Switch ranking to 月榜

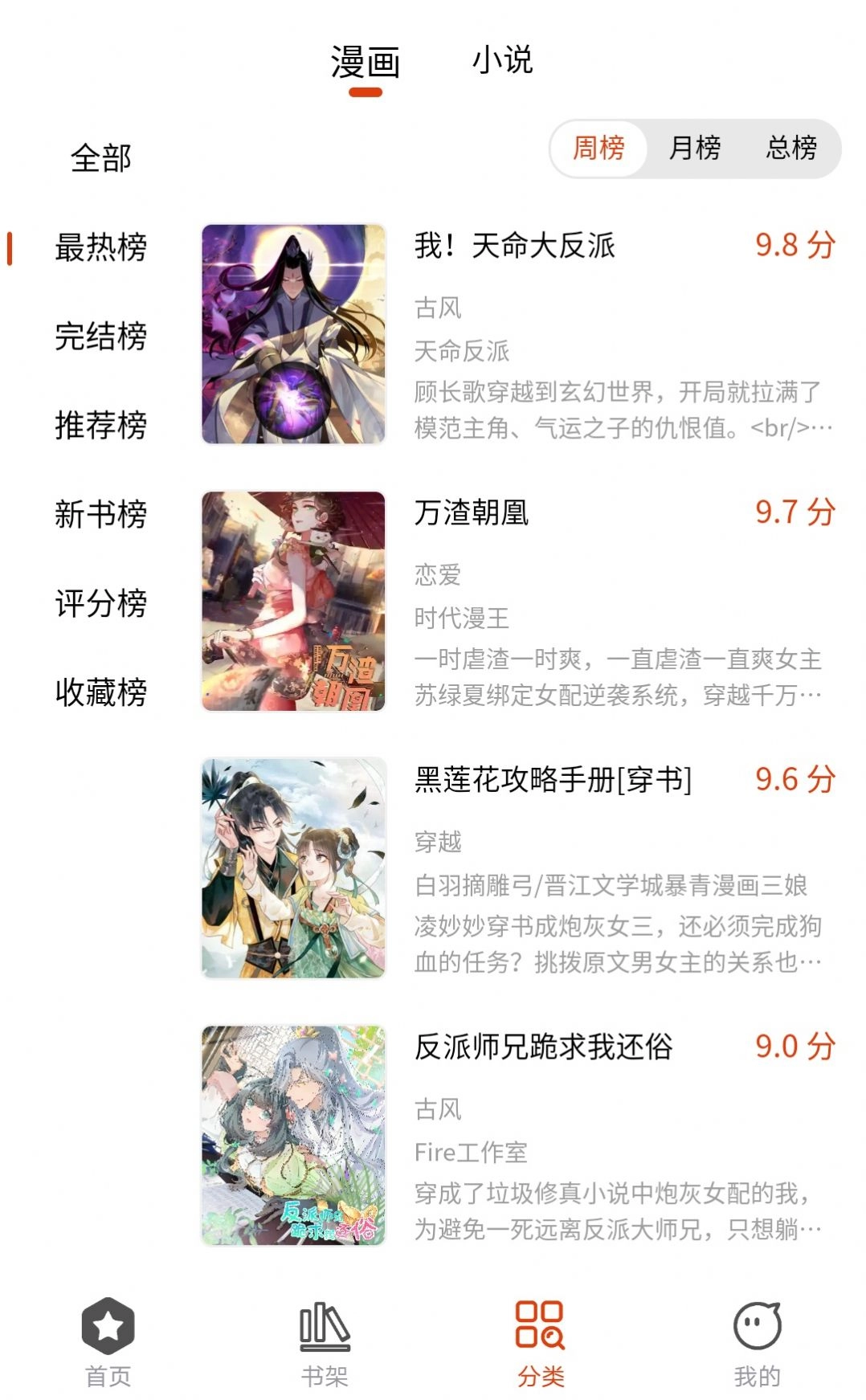[x=695, y=148]
